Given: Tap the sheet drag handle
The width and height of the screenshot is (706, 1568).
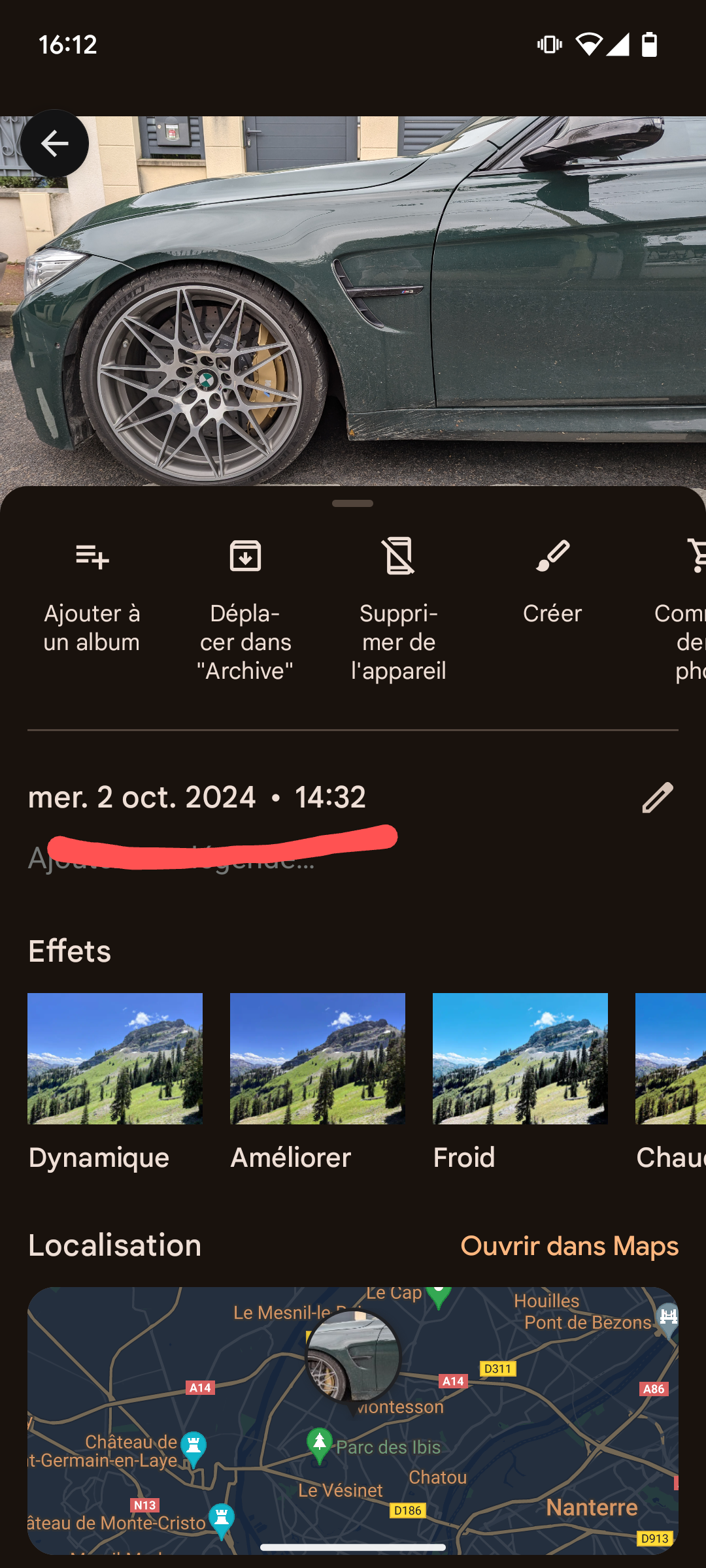Looking at the screenshot, I should click(x=352, y=503).
